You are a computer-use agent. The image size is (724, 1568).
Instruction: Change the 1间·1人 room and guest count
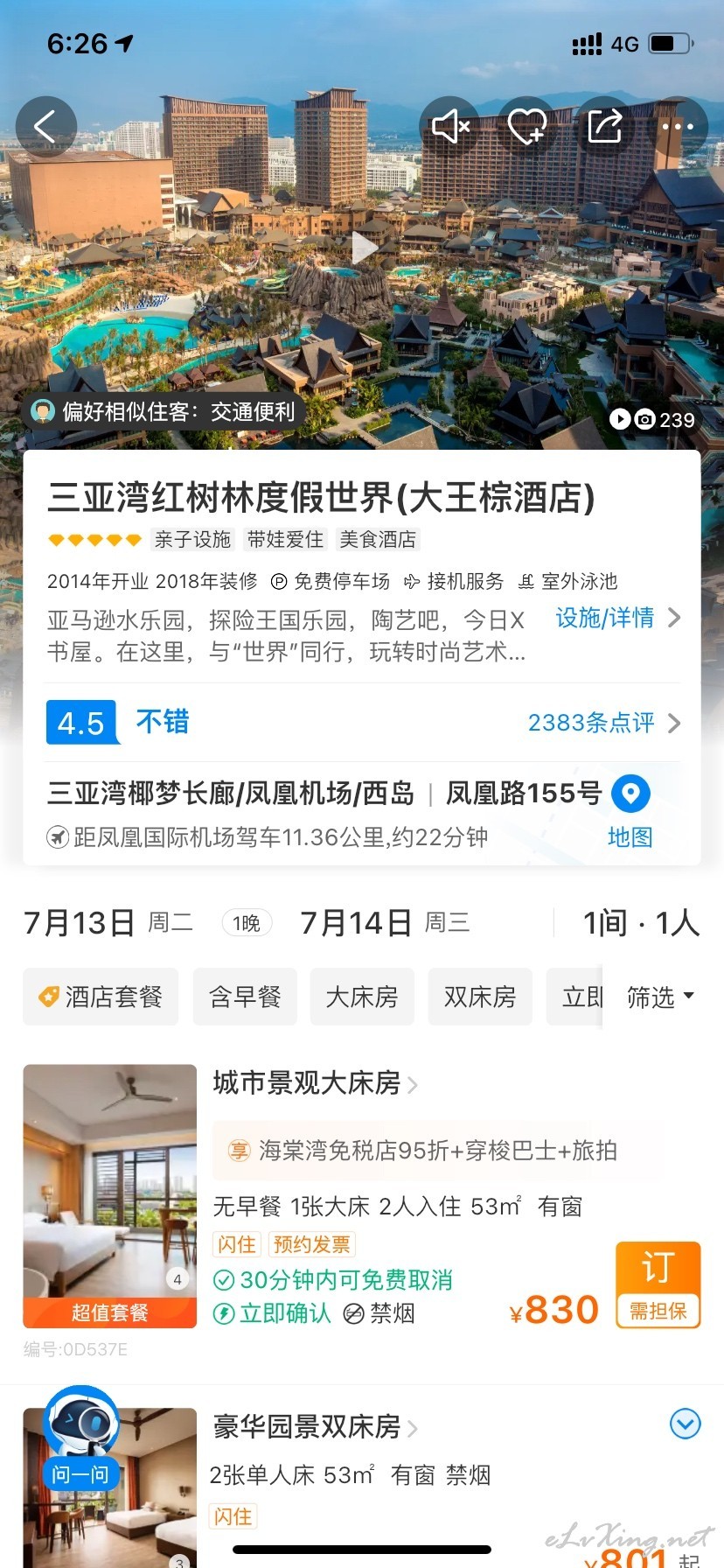coord(641,922)
